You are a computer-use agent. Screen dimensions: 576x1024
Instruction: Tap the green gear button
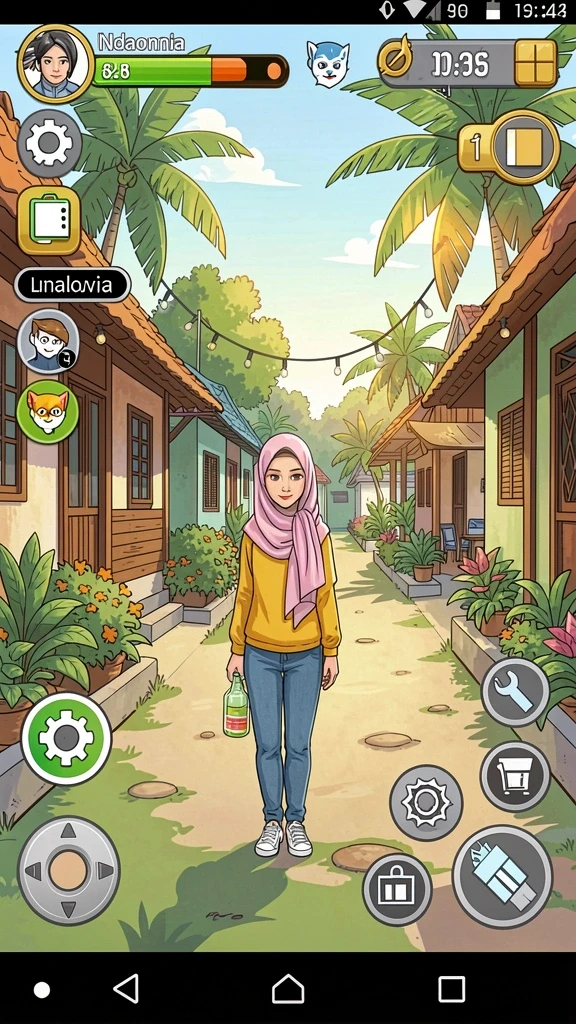coord(66,739)
